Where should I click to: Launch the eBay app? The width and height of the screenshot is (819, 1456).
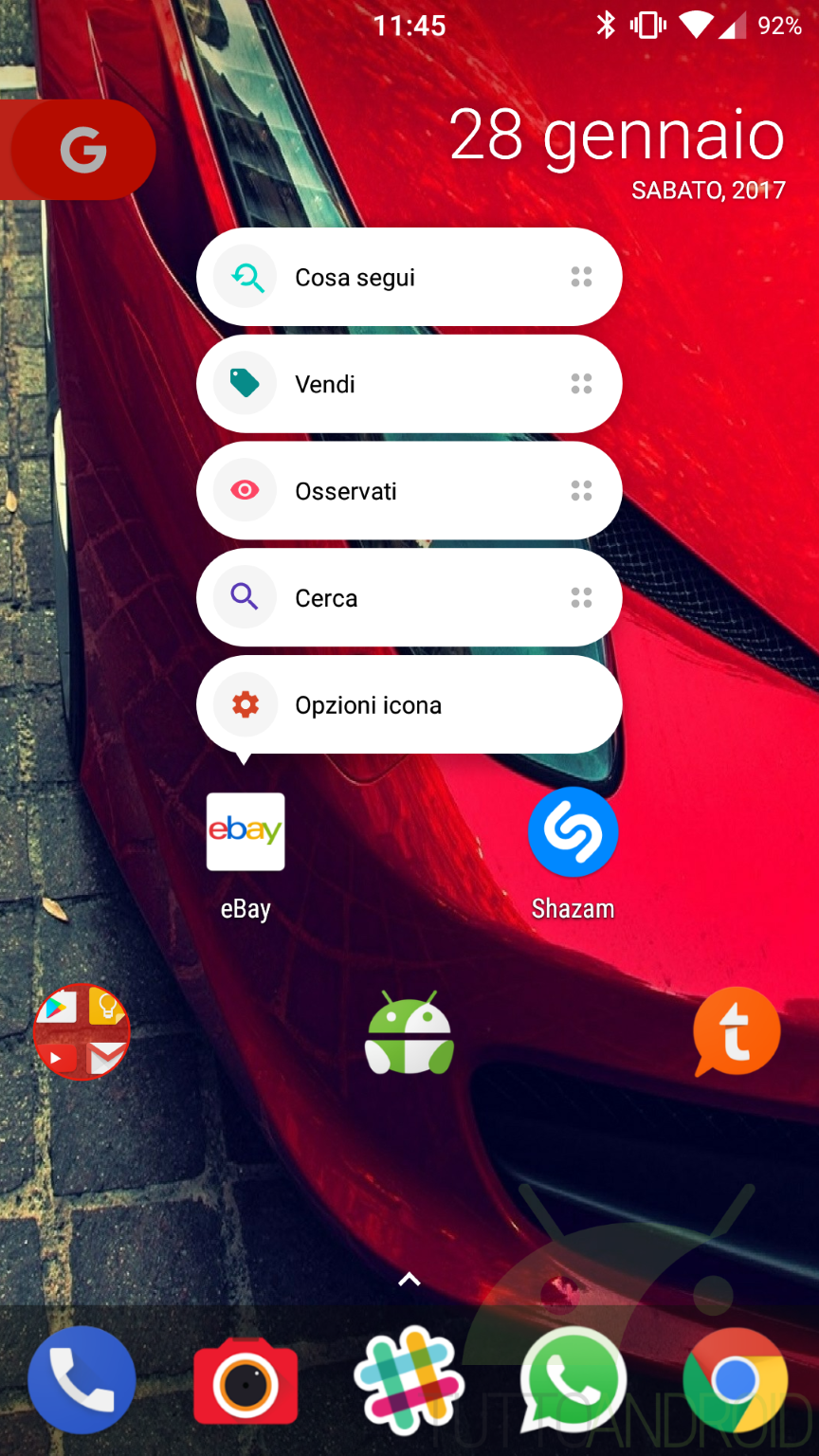(x=246, y=832)
